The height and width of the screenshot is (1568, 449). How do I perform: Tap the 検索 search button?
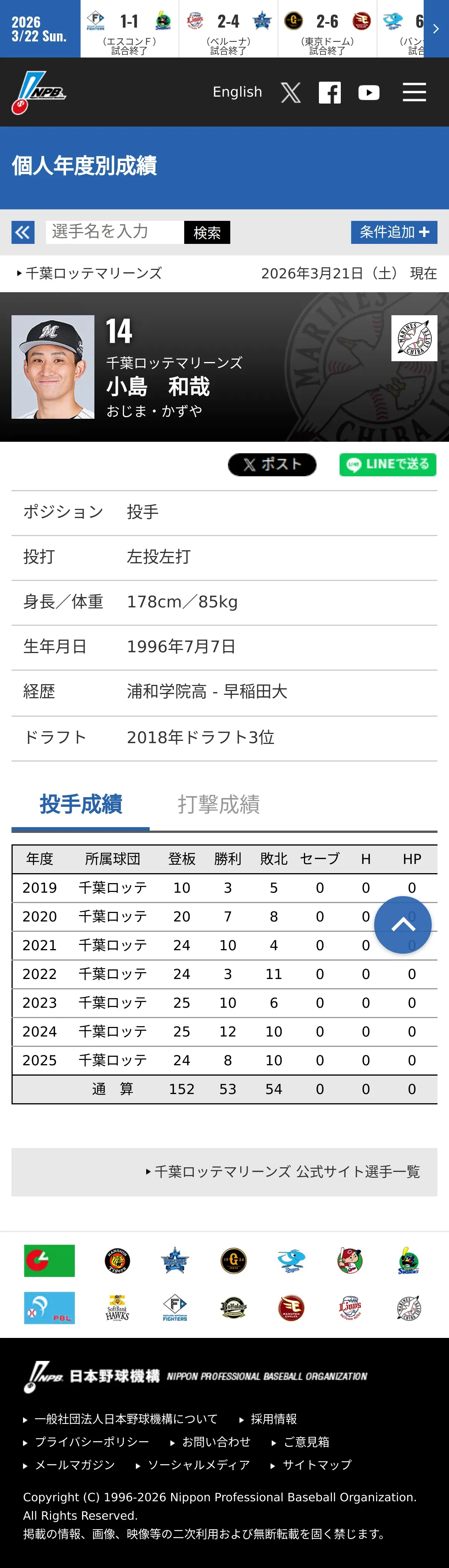pos(207,232)
